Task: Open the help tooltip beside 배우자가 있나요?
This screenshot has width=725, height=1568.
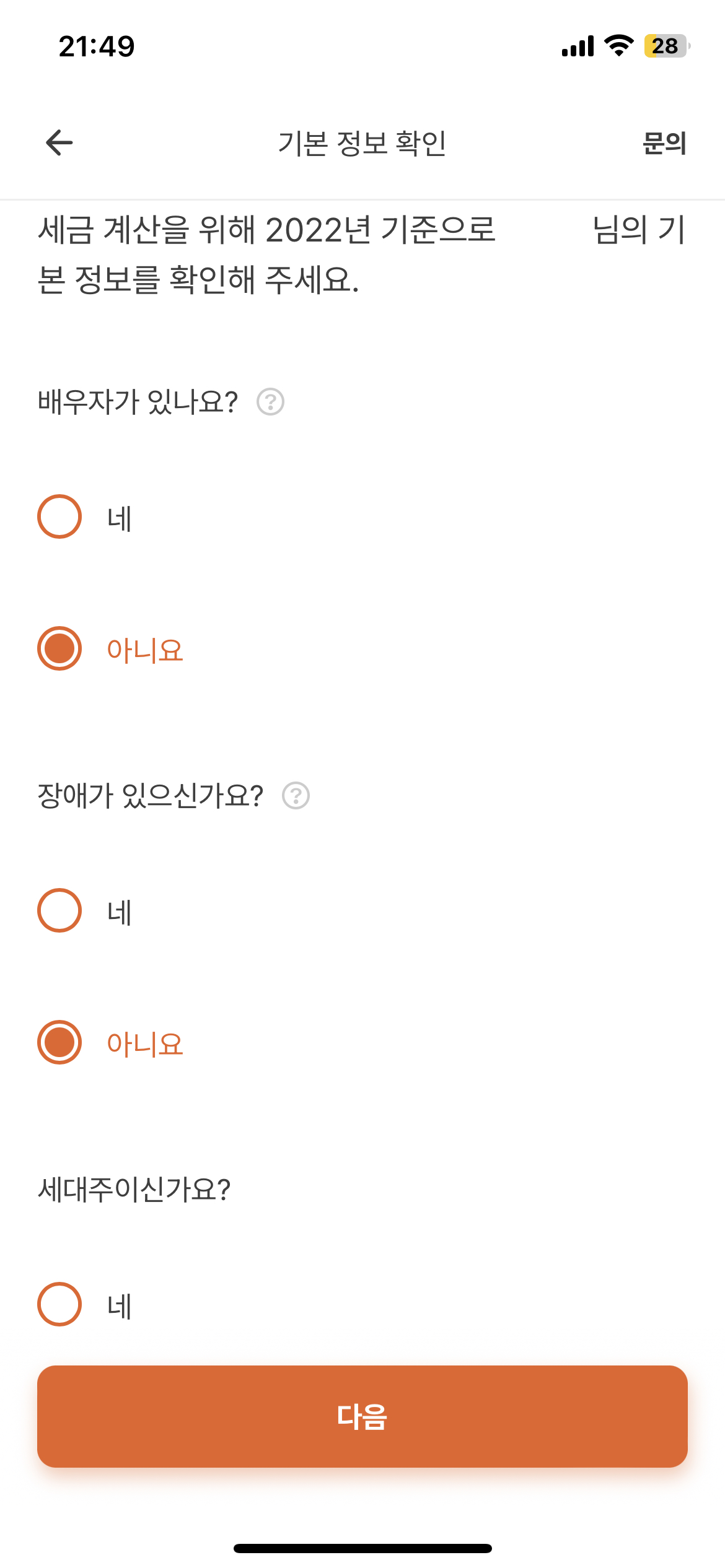Action: [x=271, y=403]
